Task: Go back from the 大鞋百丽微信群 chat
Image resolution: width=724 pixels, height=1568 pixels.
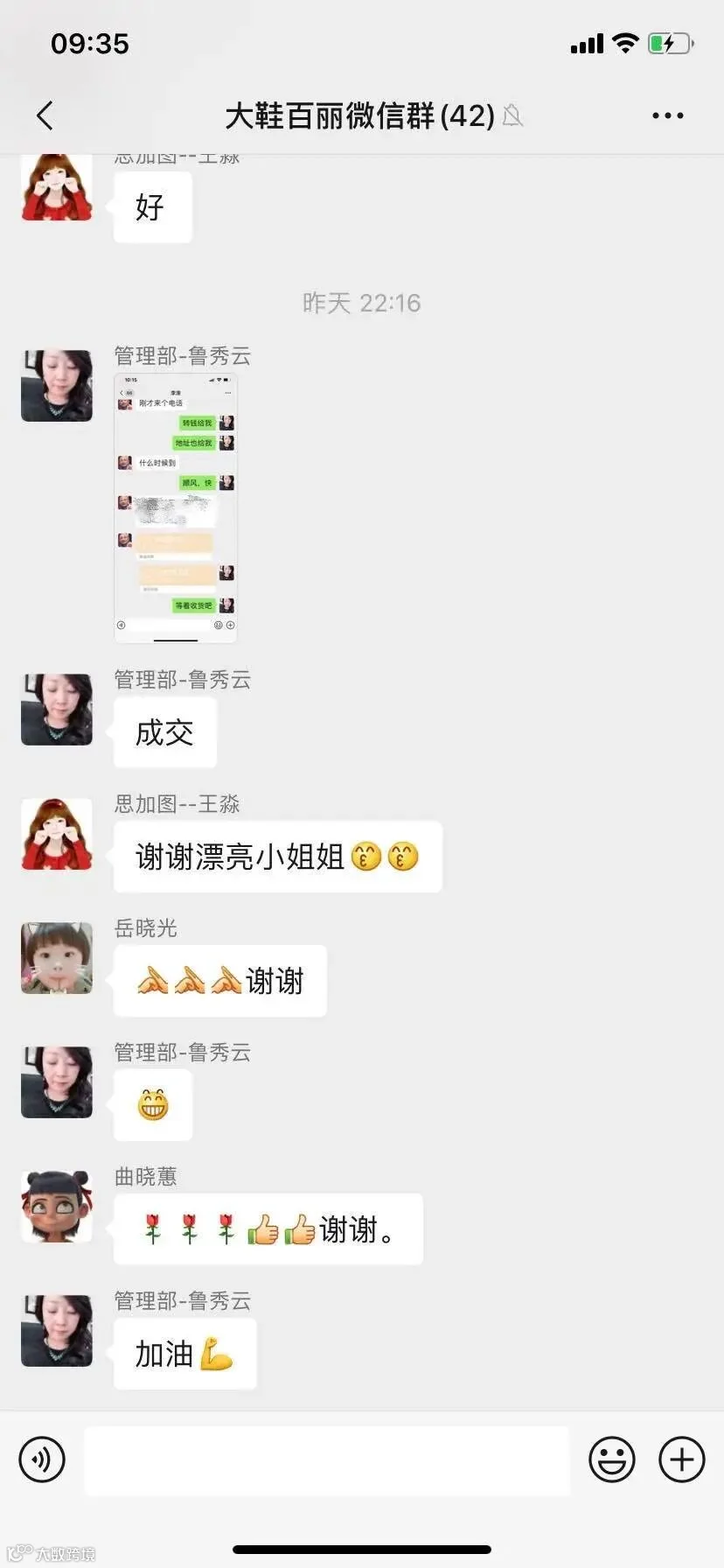Action: click(45, 115)
